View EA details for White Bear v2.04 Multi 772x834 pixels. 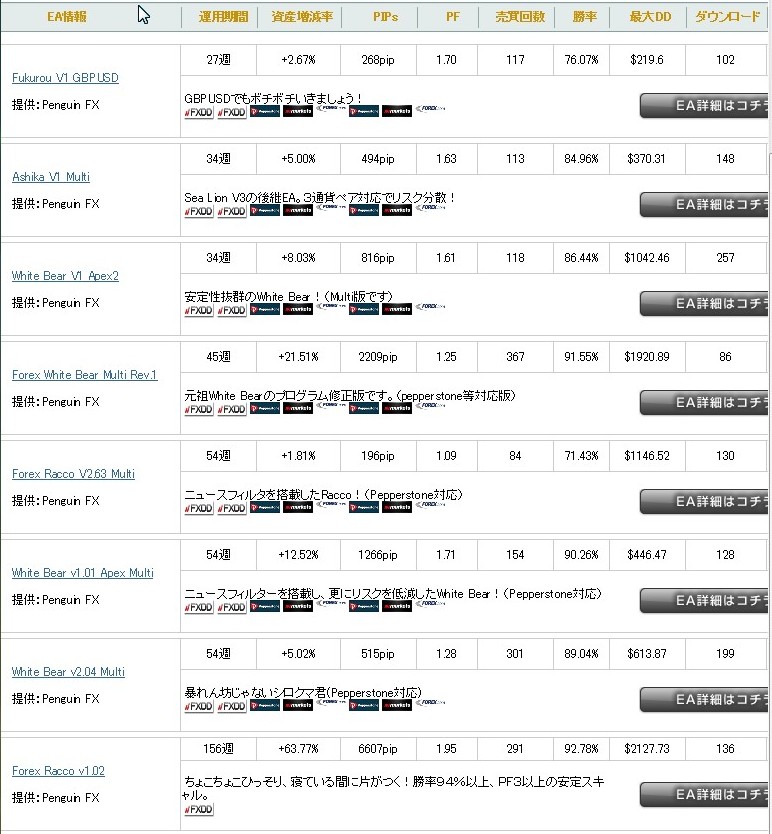point(704,699)
